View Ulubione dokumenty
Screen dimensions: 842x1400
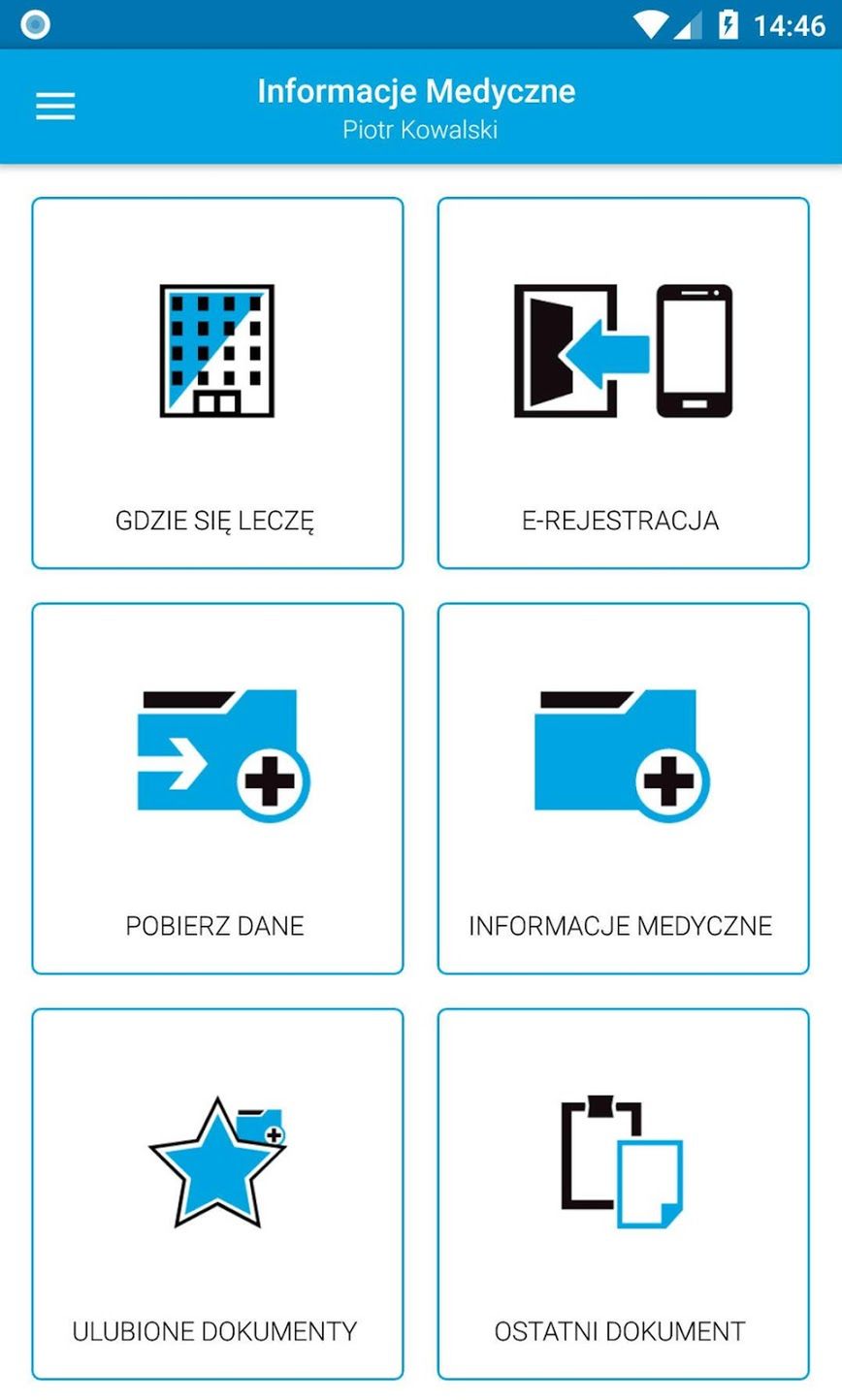pyautogui.click(x=217, y=1193)
